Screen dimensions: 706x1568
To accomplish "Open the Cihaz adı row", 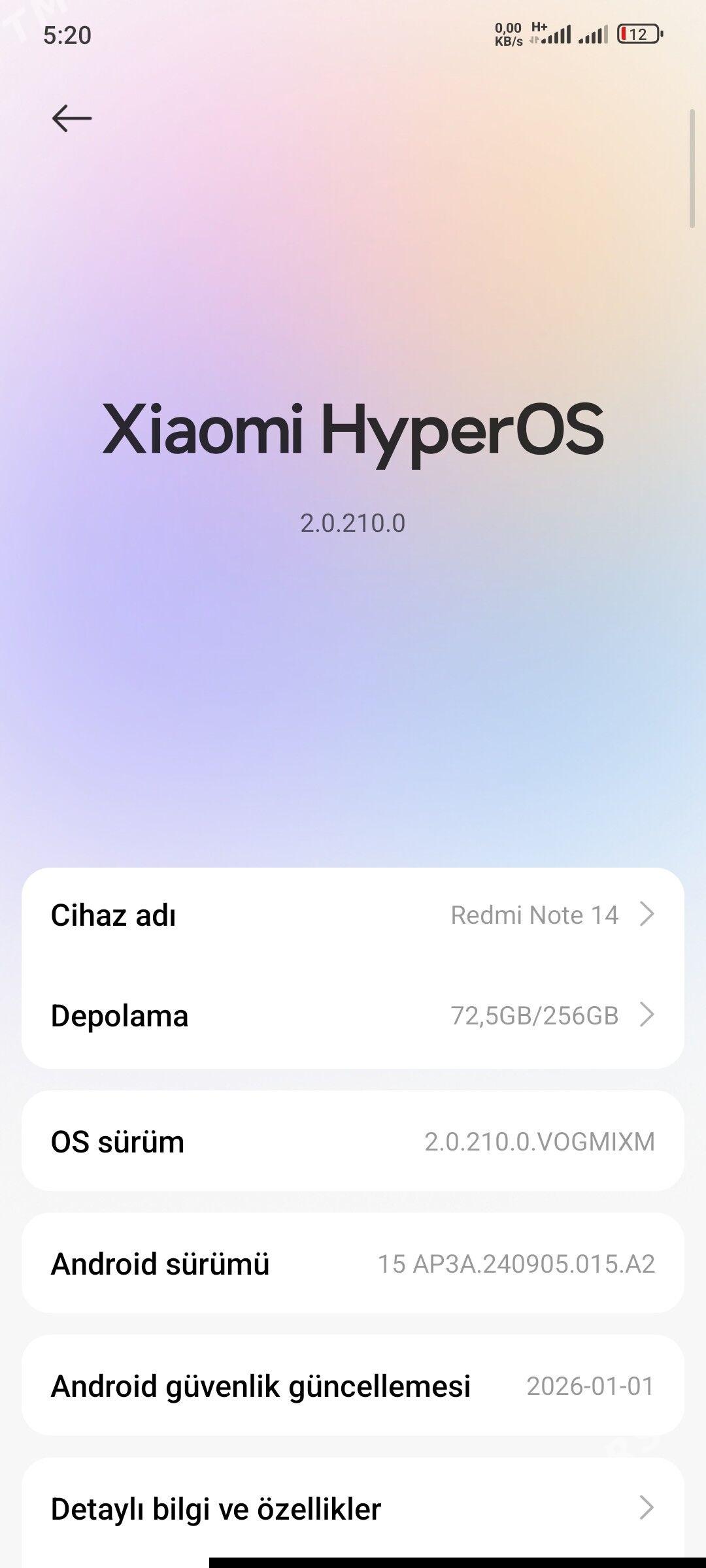I will [353, 915].
